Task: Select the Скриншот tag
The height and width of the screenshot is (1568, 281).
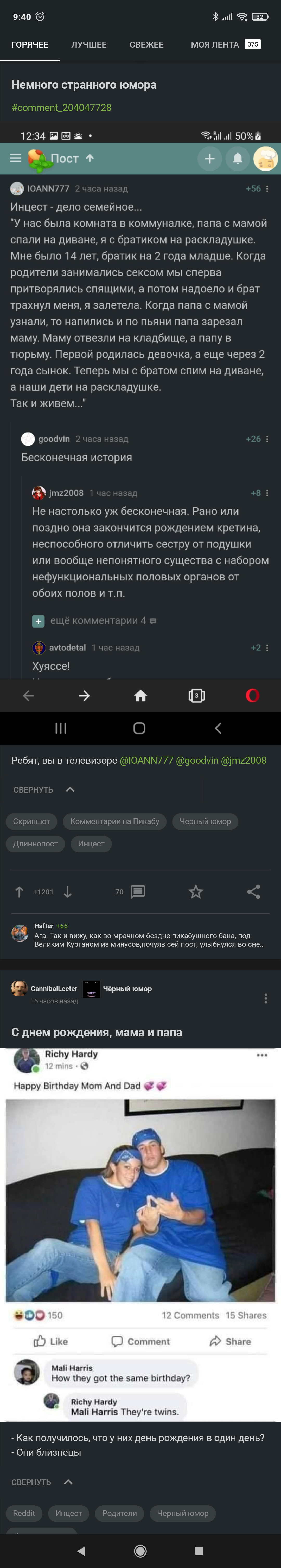Action: 32,821
